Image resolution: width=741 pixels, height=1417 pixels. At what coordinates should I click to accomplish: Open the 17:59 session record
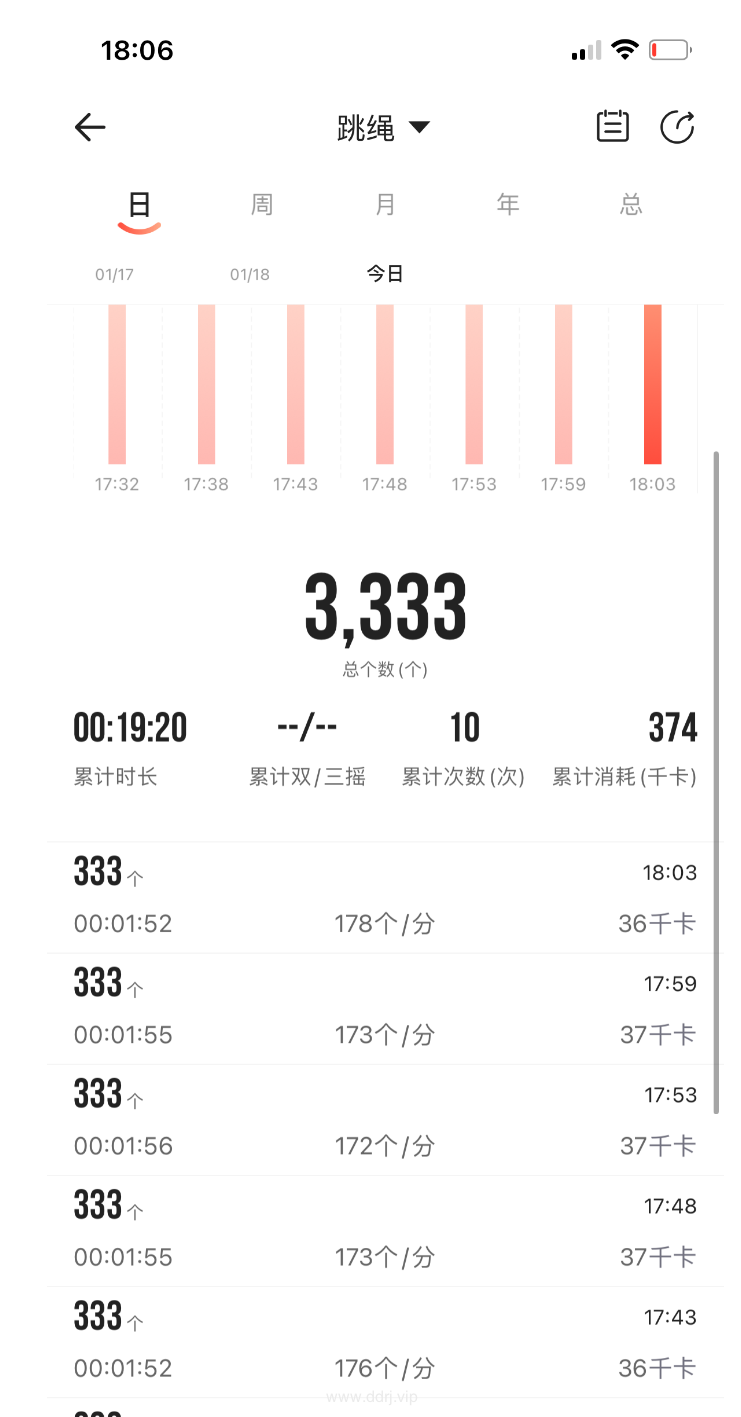coord(385,1009)
